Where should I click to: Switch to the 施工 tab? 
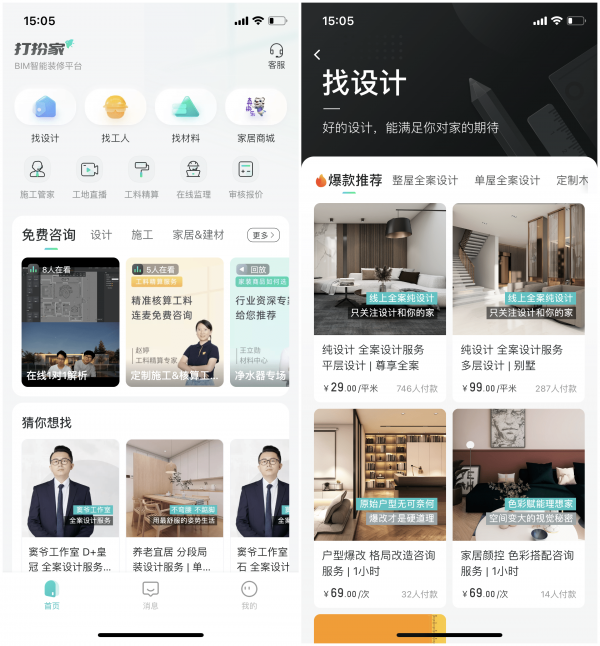[x=142, y=235]
